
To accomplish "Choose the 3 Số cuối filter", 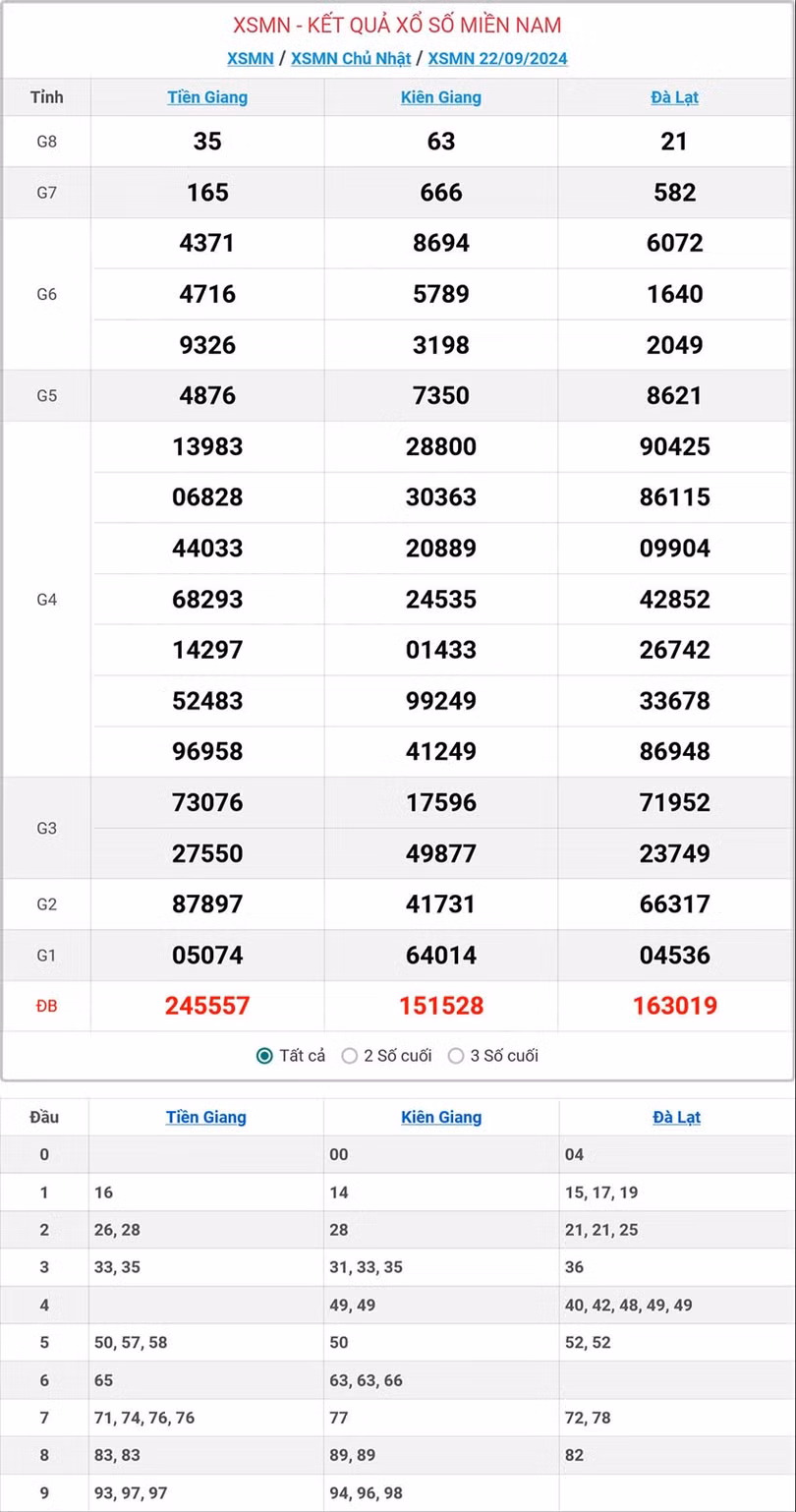I will (456, 1056).
